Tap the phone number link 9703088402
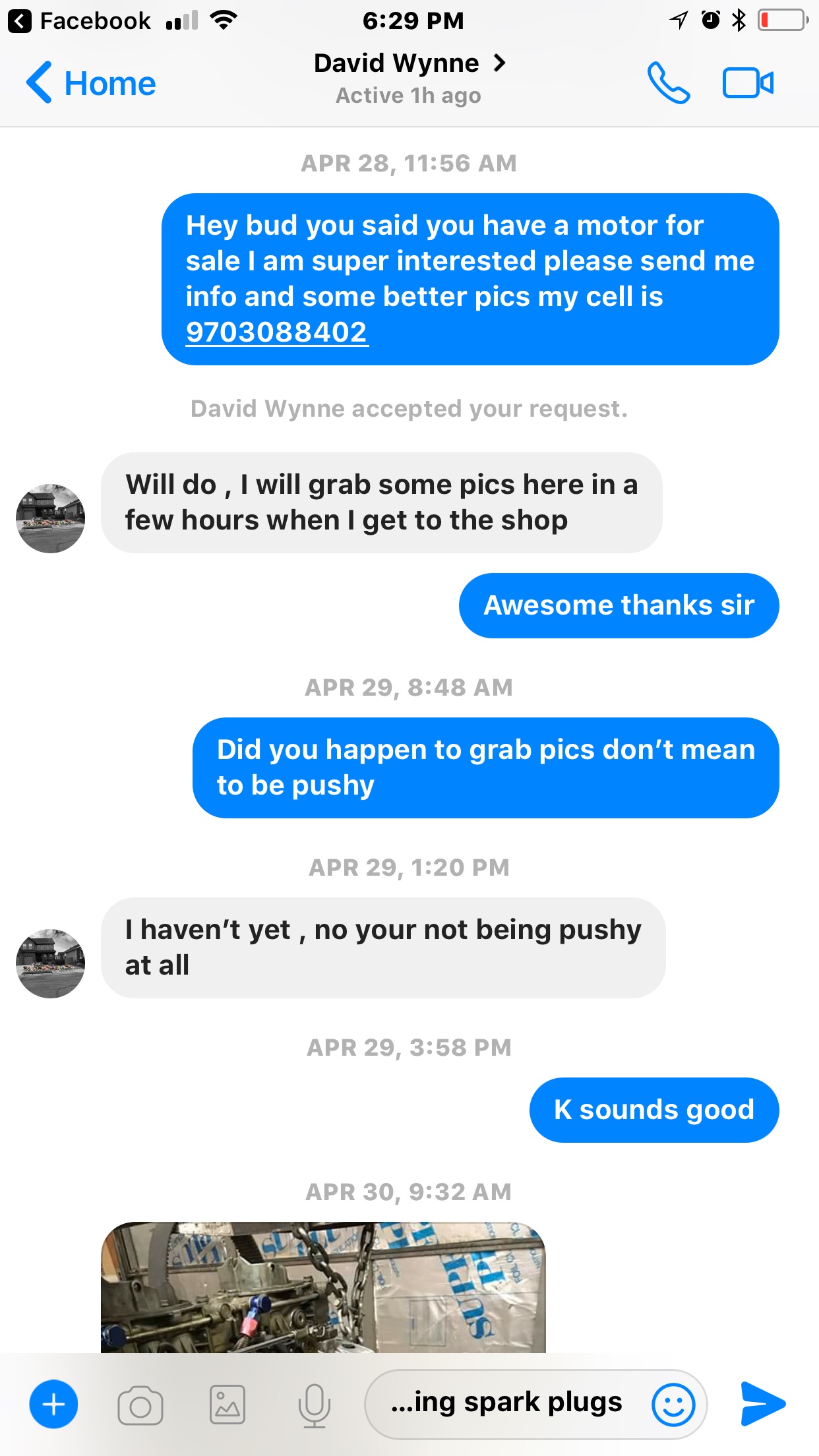Viewport: 819px width, 1456px height. [x=276, y=332]
